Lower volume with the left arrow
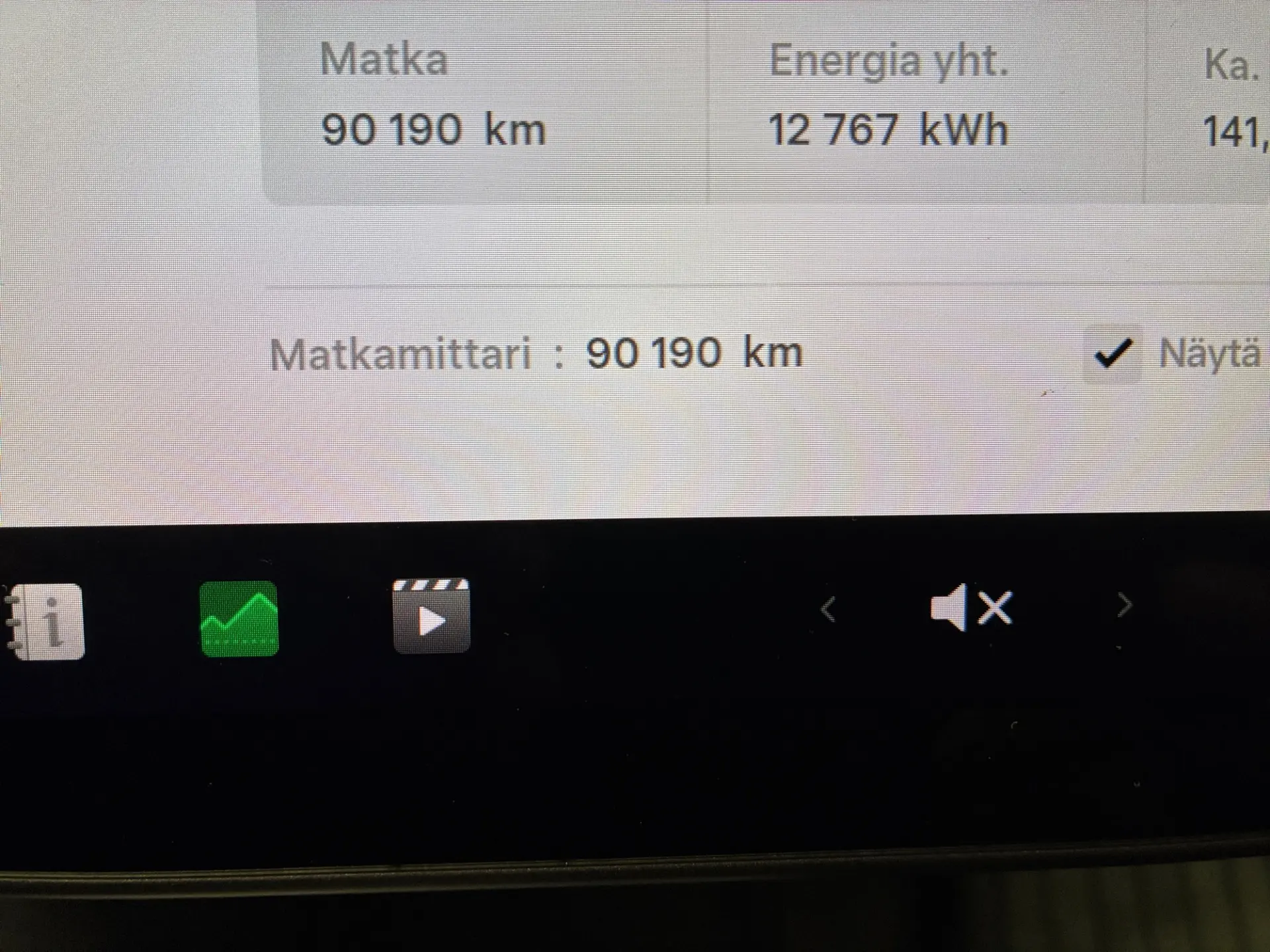The width and height of the screenshot is (1270, 952). [829, 609]
